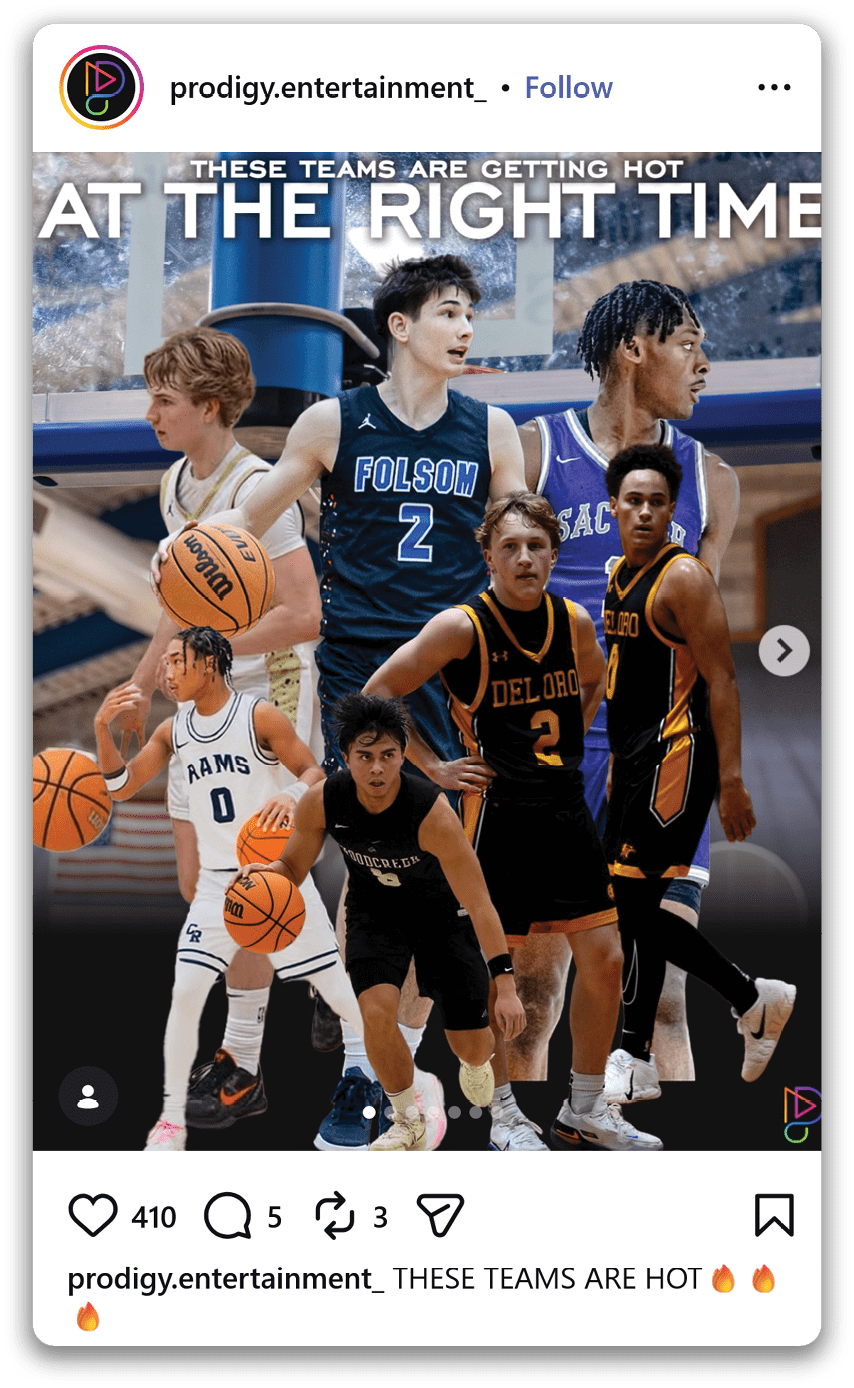
Task: Open comments on this post
Action: click(227, 1216)
